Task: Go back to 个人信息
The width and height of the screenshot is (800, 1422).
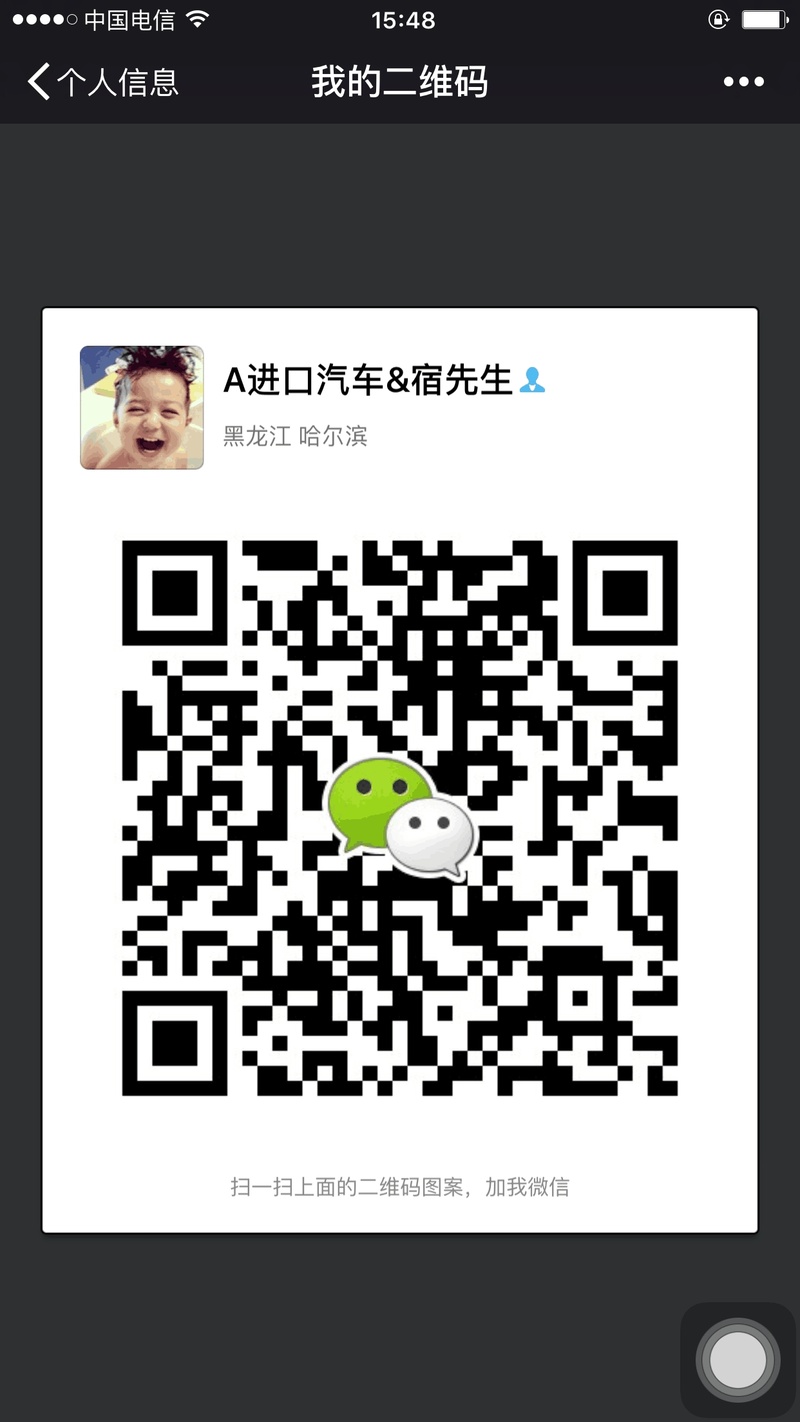Action: [103, 82]
